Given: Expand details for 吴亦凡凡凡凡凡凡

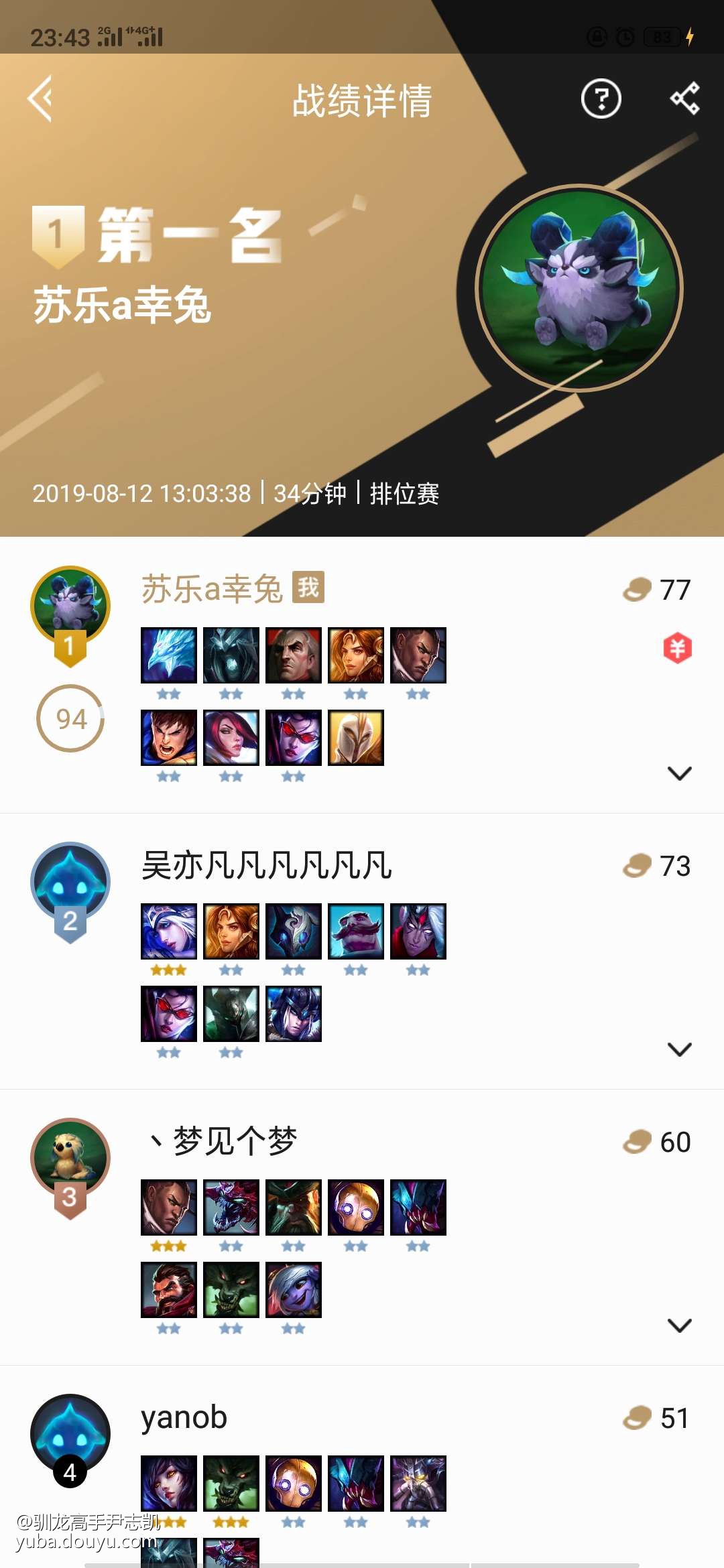Looking at the screenshot, I should pyautogui.click(x=679, y=1049).
